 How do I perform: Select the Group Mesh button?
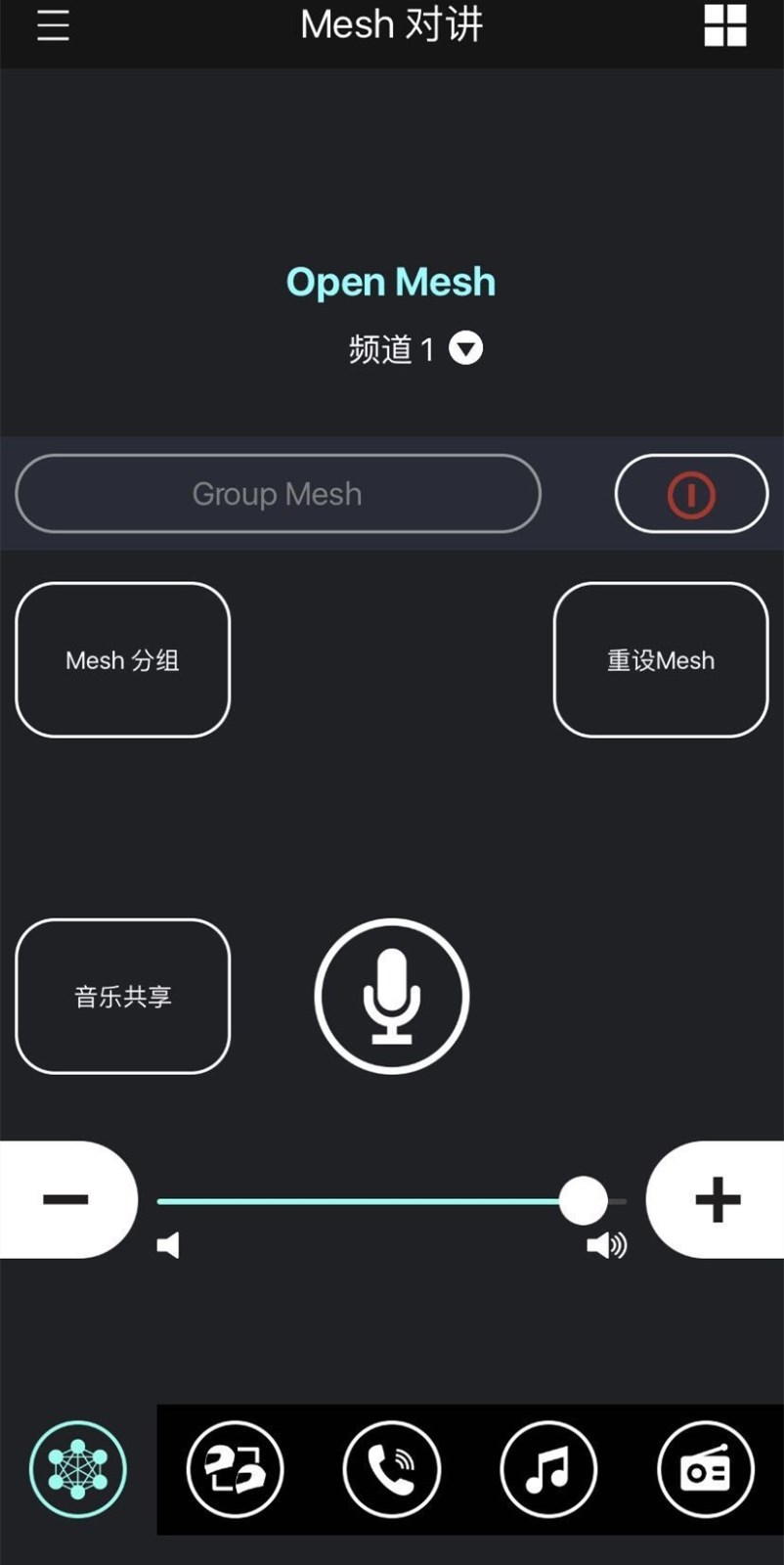(278, 494)
